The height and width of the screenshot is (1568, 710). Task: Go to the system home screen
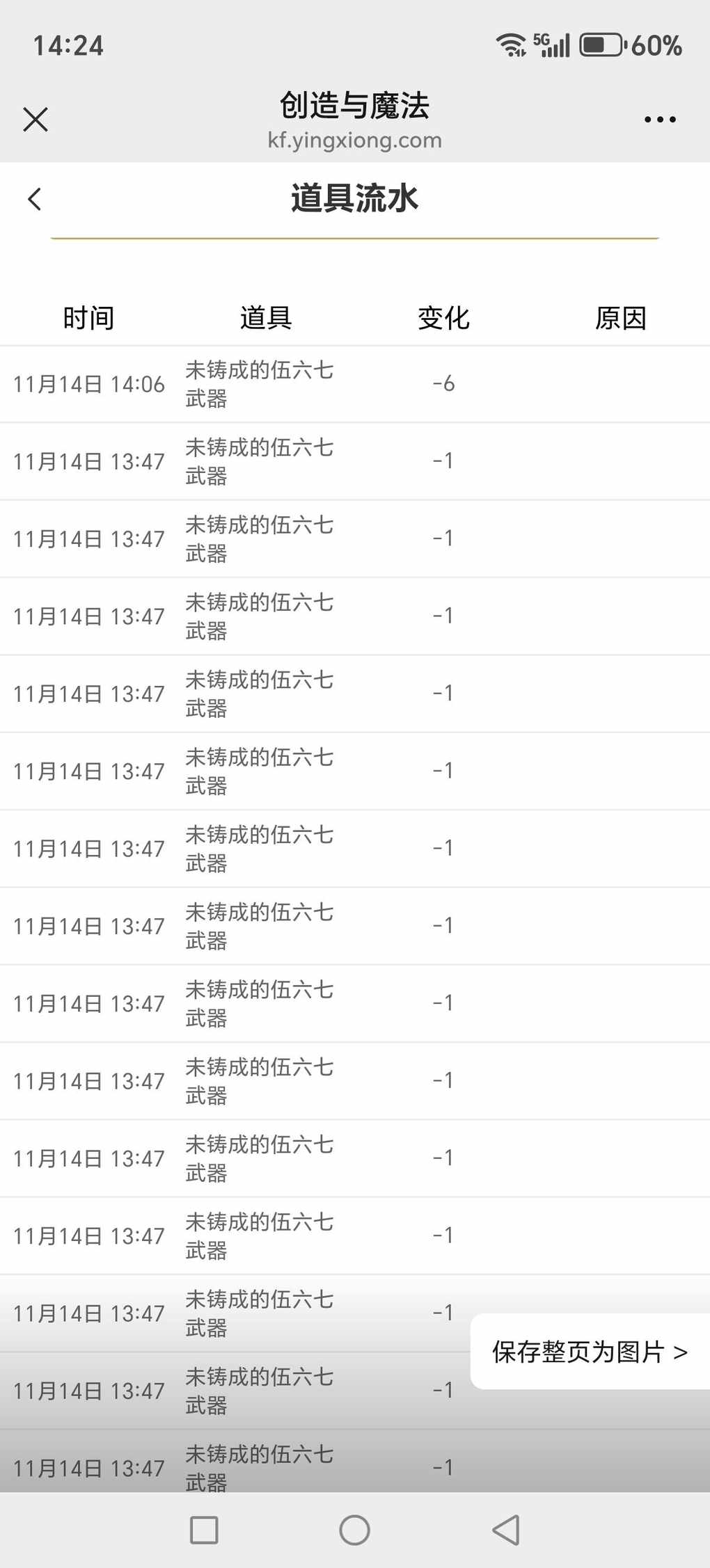click(354, 1530)
